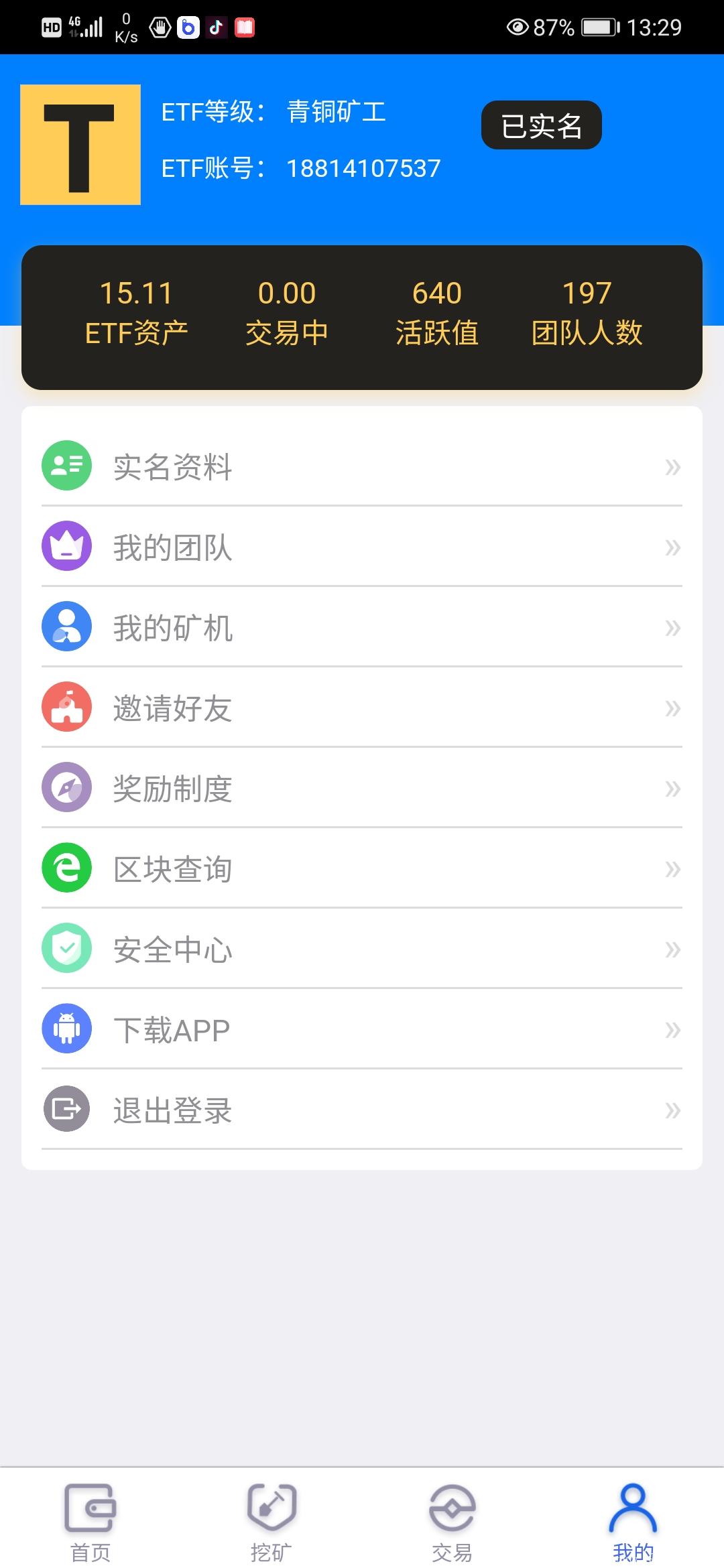Click the red 邀请好友 invite icon
724x1568 pixels.
66,707
